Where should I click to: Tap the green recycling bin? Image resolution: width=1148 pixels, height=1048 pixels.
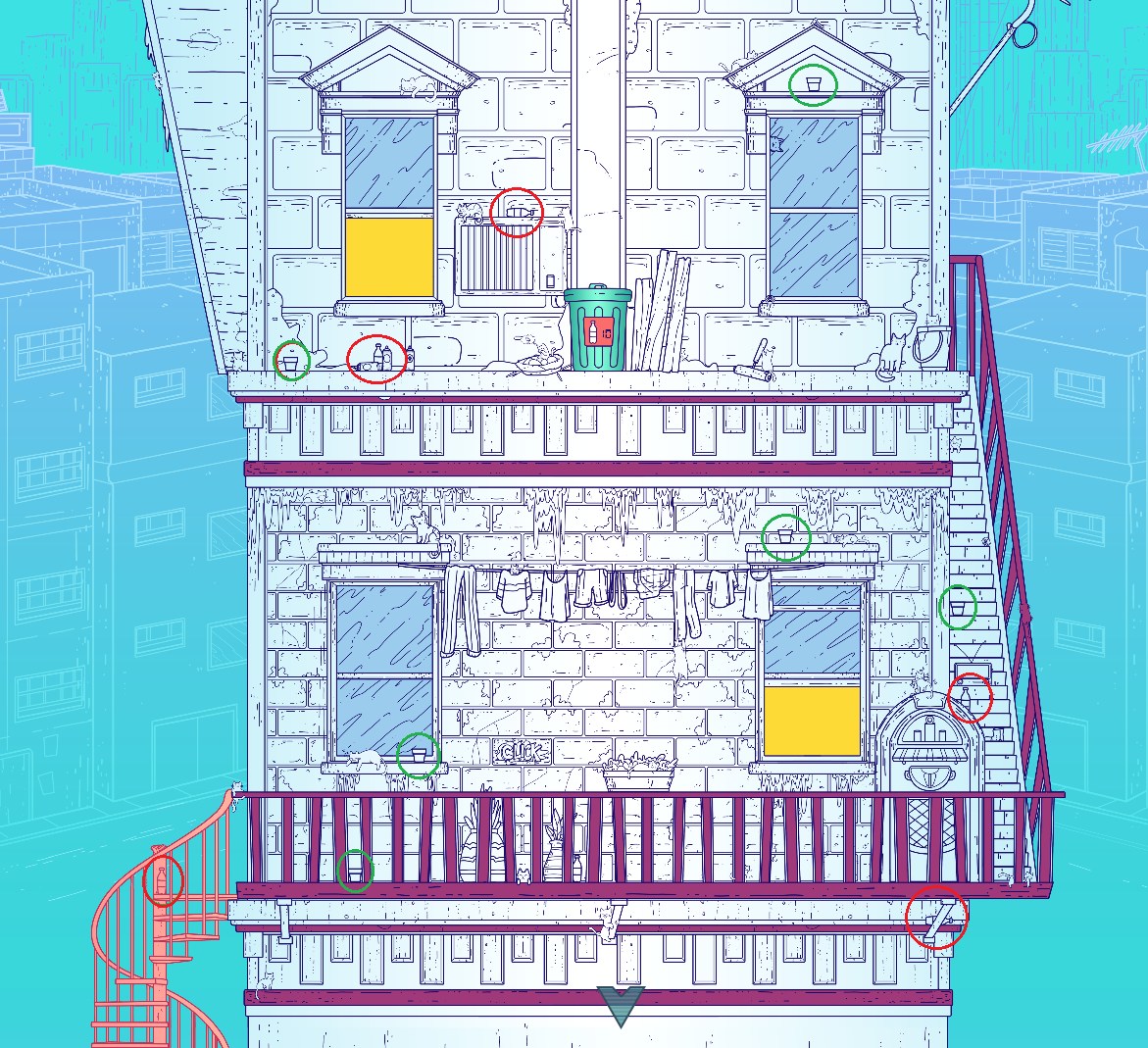(598, 329)
